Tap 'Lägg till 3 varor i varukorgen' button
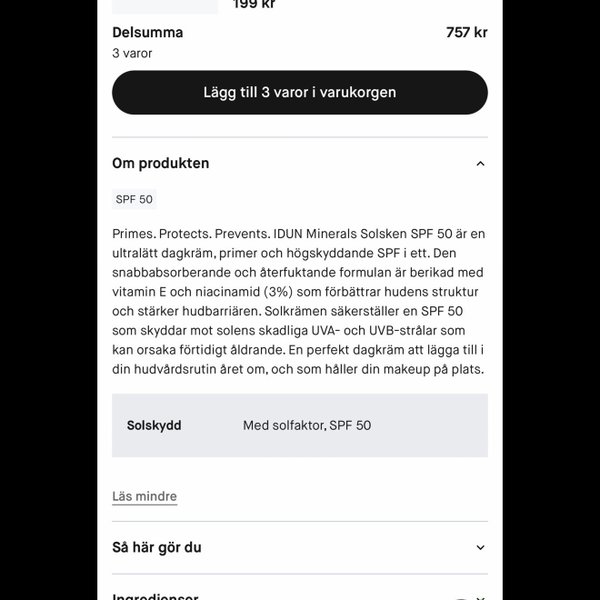This screenshot has height=600, width=600. pyautogui.click(x=299, y=92)
